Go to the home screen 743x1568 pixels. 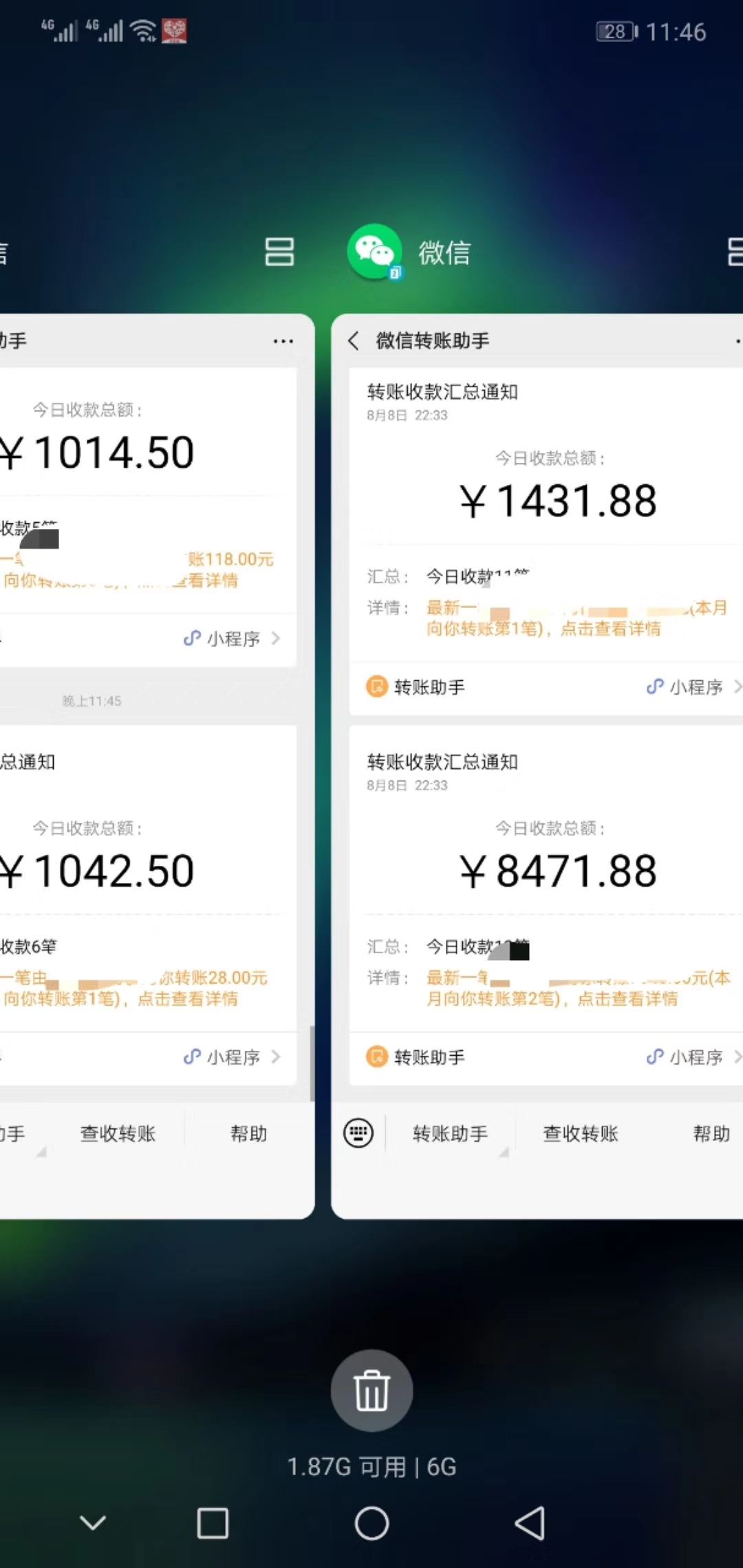371,1523
